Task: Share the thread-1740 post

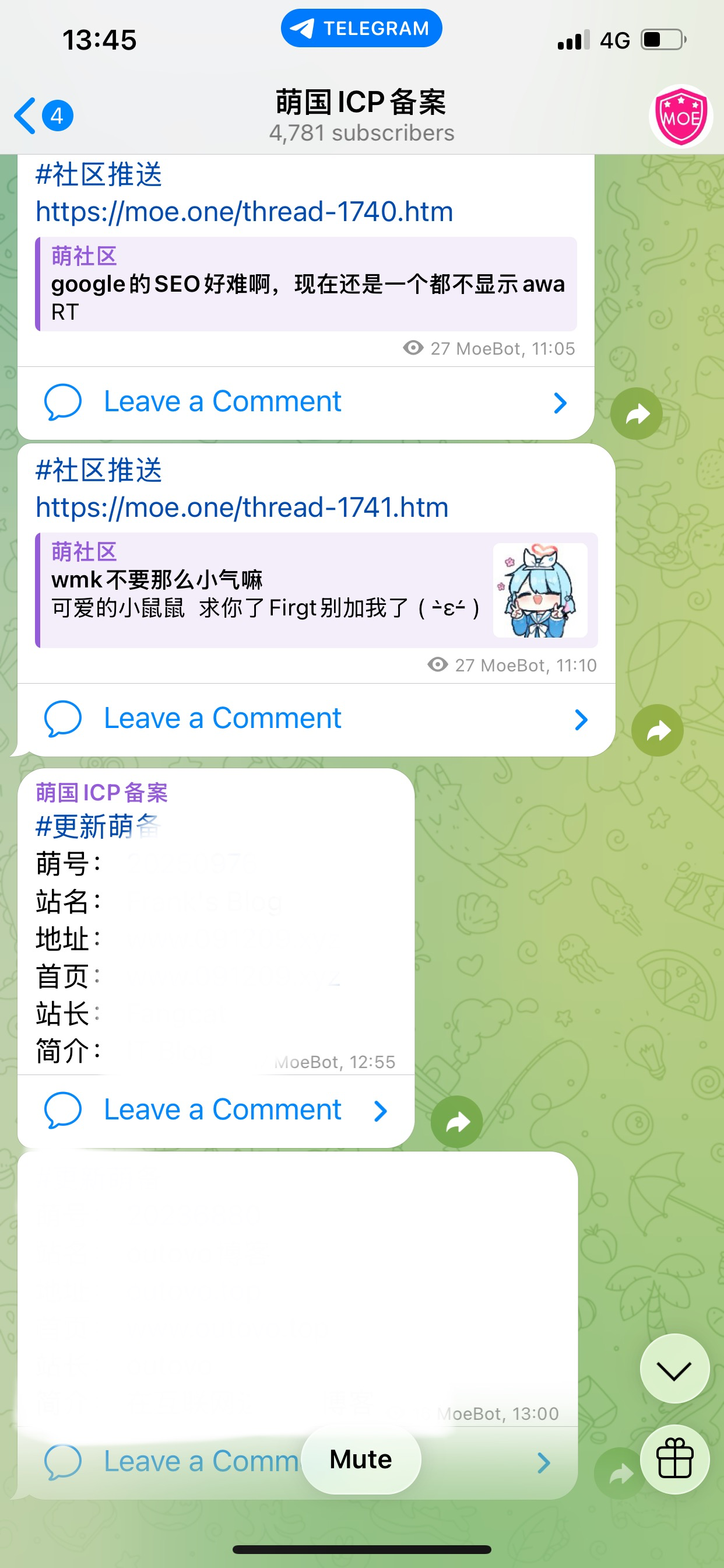Action: 637,414
